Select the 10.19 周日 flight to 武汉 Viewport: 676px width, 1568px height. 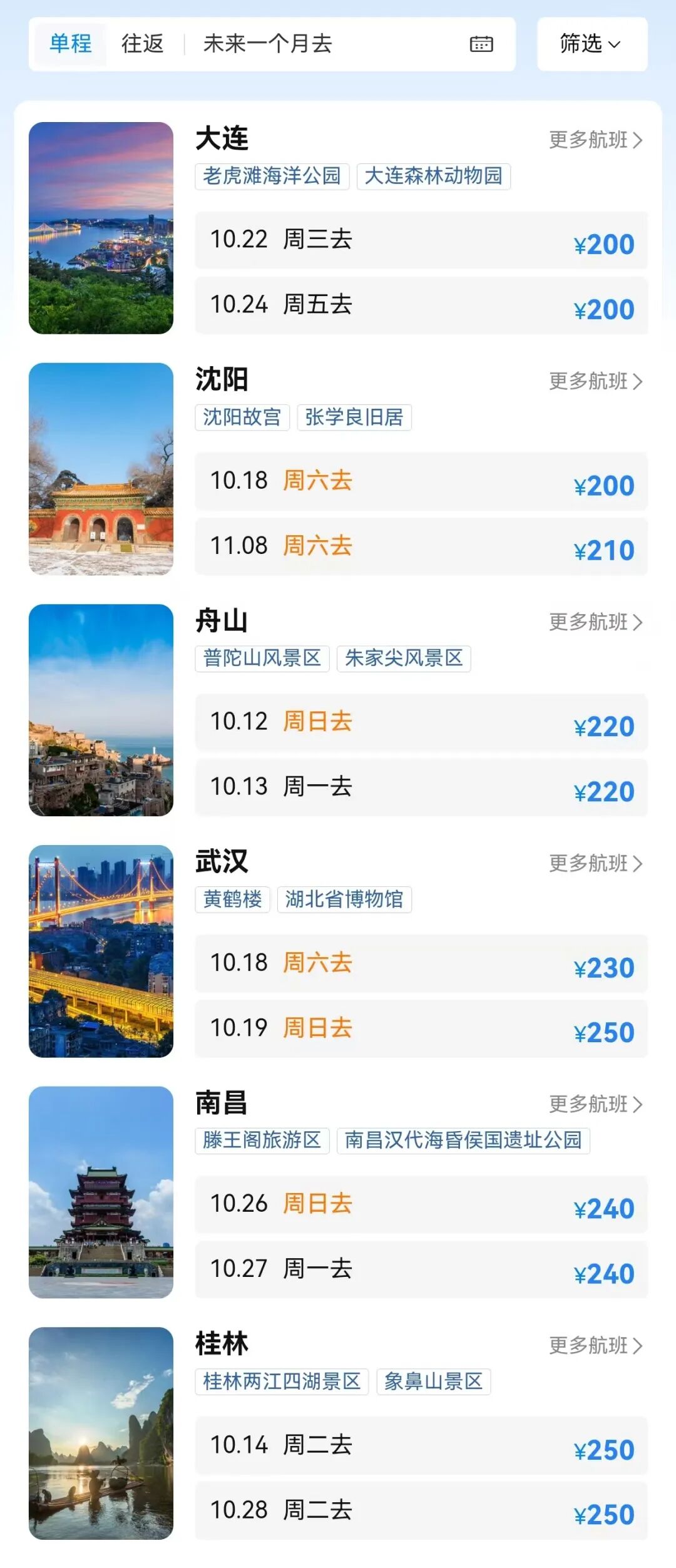[x=421, y=1028]
